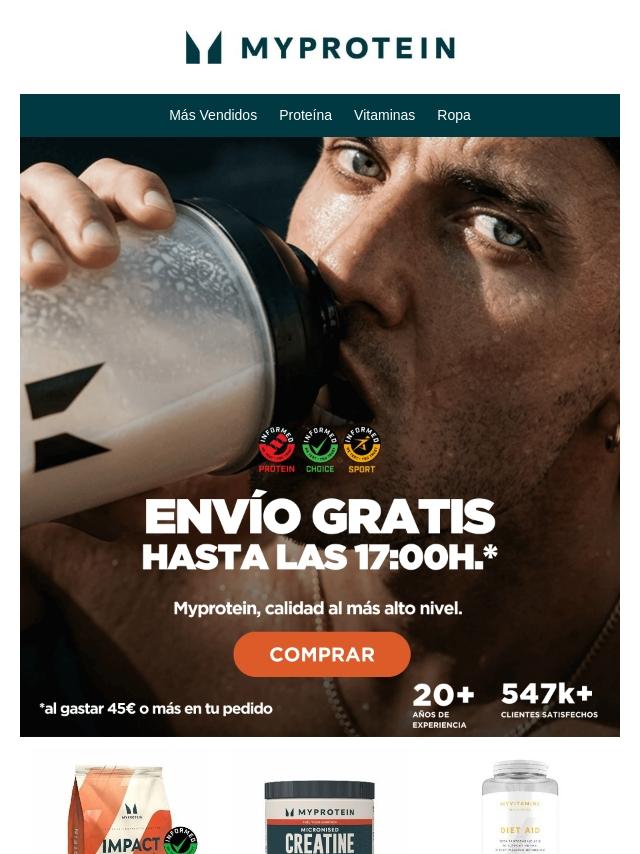Open the Diet Aid product tile
640x854 pixels.
click(x=520, y=802)
